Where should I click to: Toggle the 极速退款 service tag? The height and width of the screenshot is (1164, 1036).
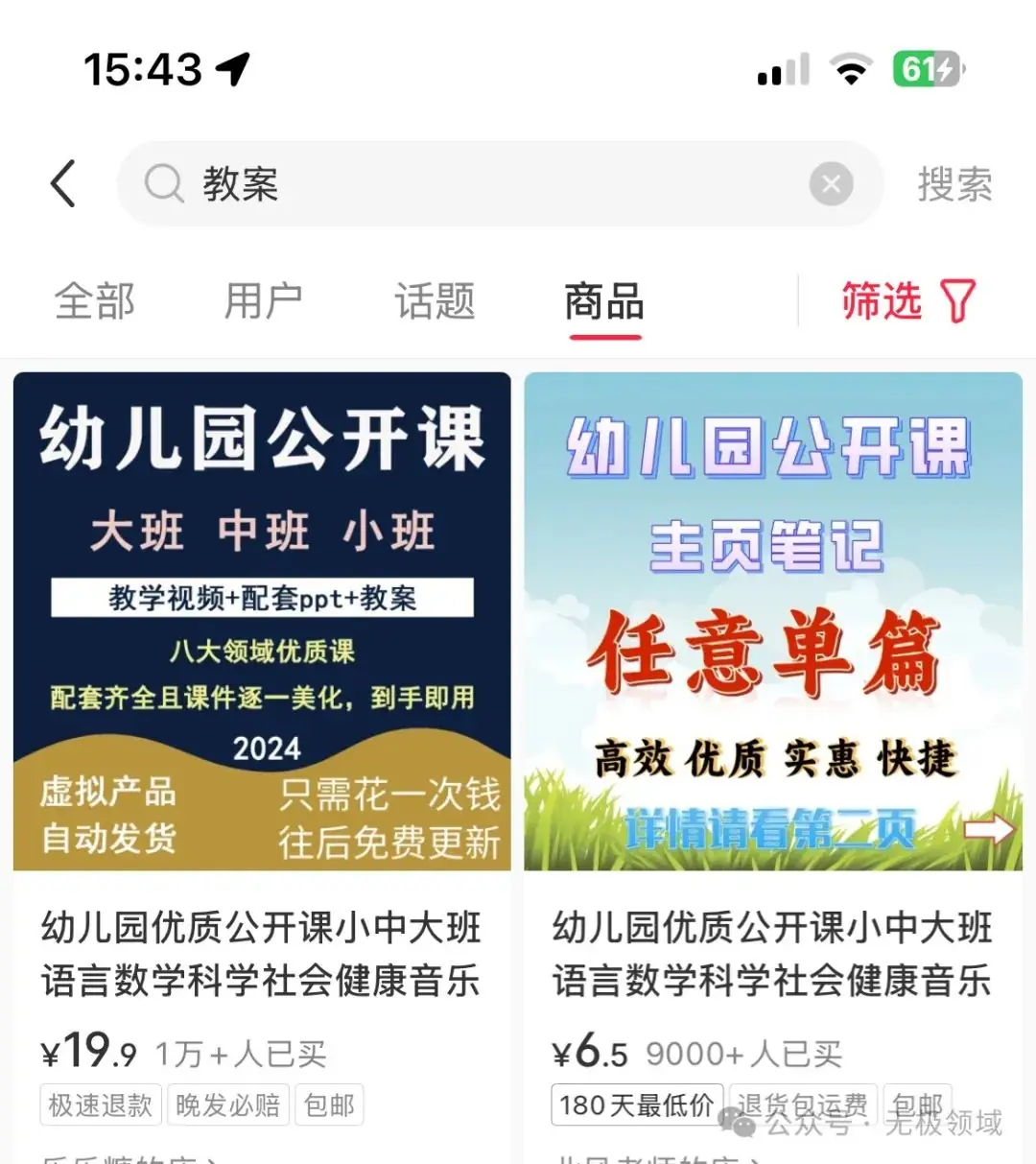[x=100, y=1105]
